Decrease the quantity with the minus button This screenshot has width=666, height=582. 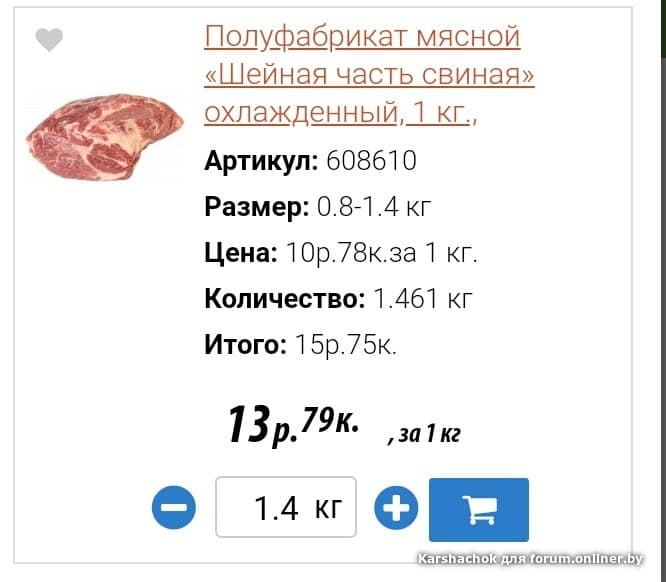pos(174,508)
